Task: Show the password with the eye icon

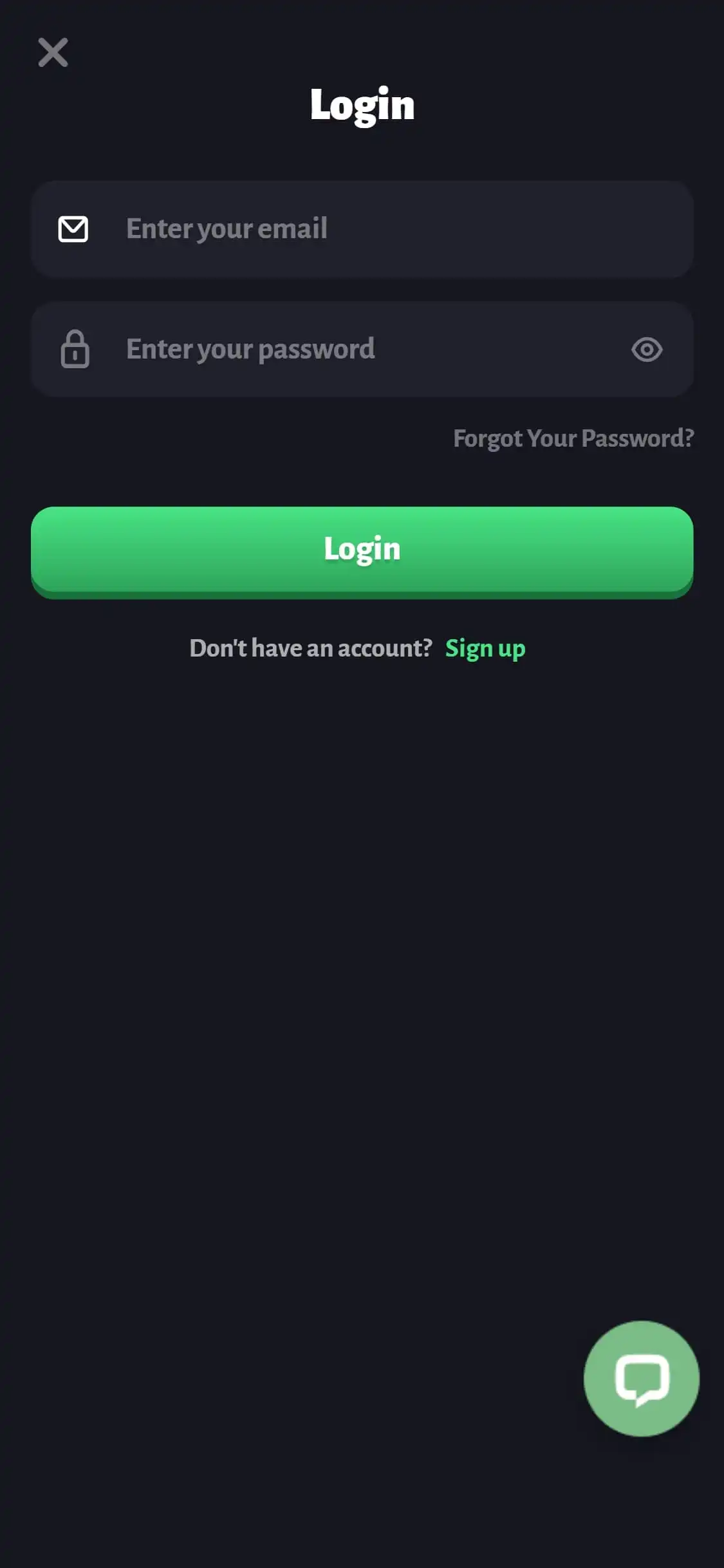Action: [647, 350]
